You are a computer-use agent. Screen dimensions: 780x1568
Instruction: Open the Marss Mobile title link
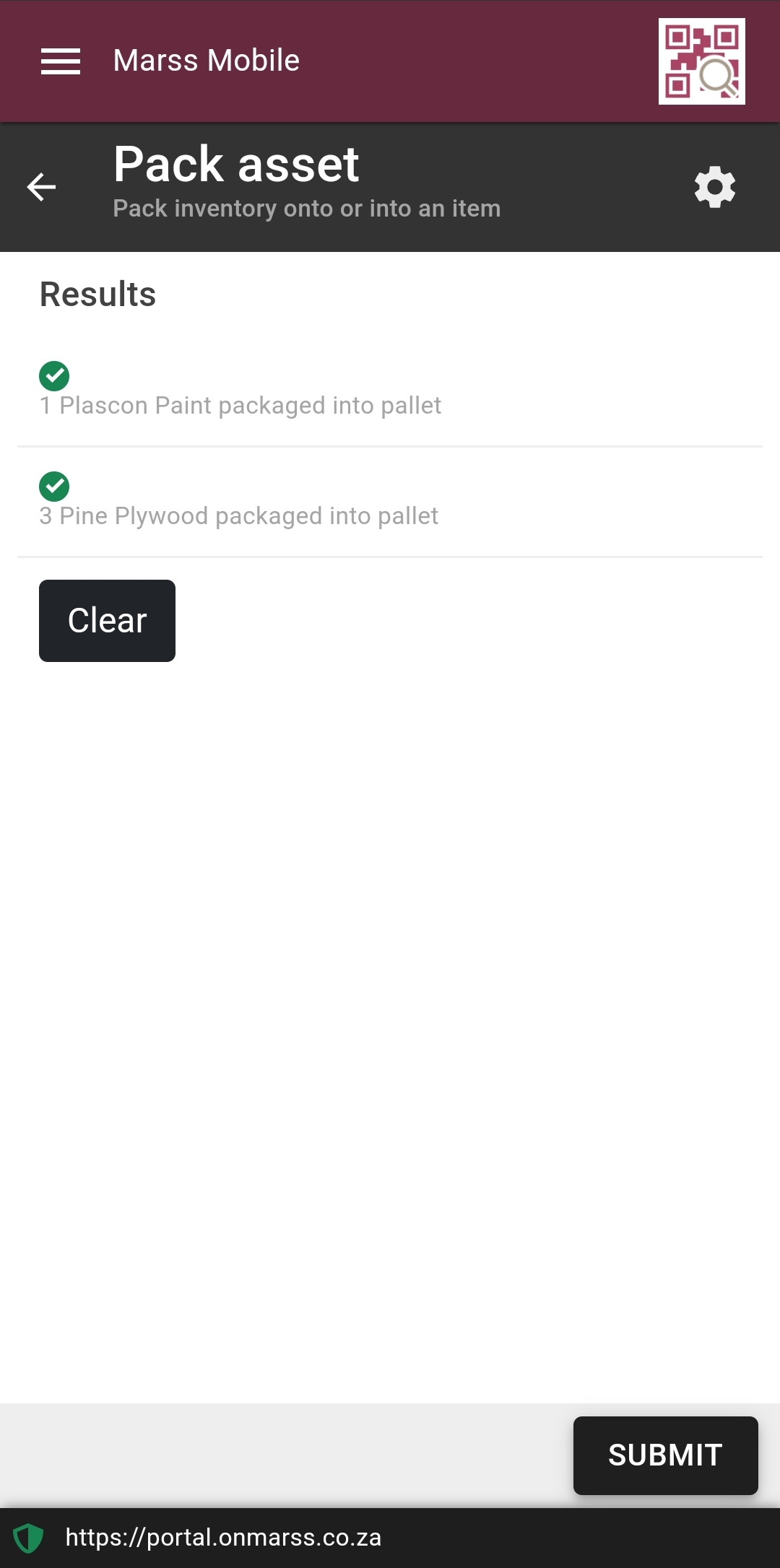point(206,61)
